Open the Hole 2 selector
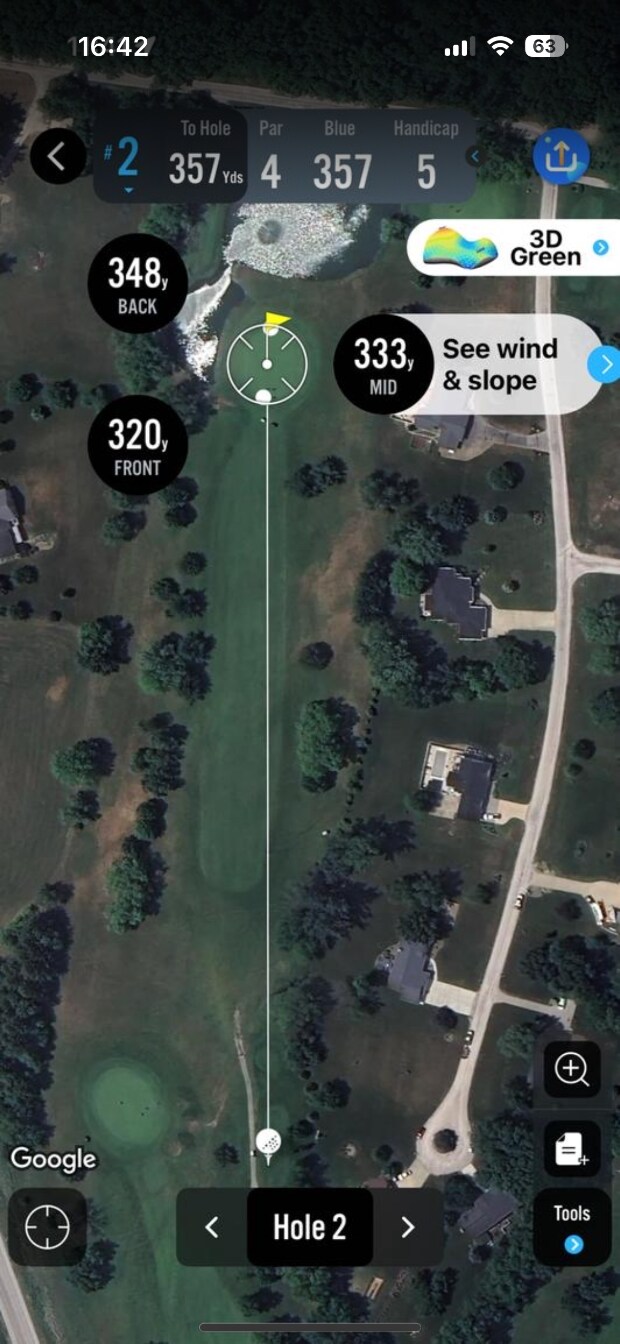620x1344 pixels. coord(309,1227)
